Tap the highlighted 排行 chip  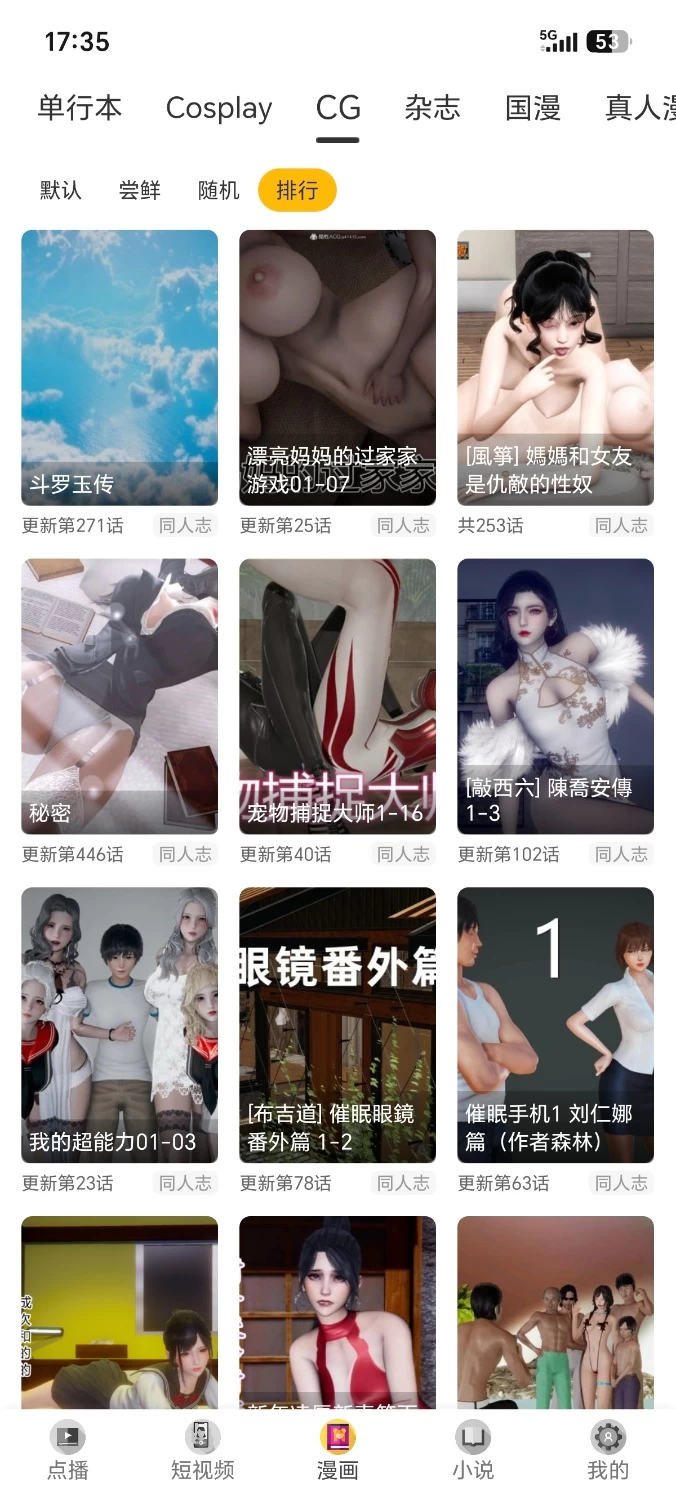coord(297,190)
